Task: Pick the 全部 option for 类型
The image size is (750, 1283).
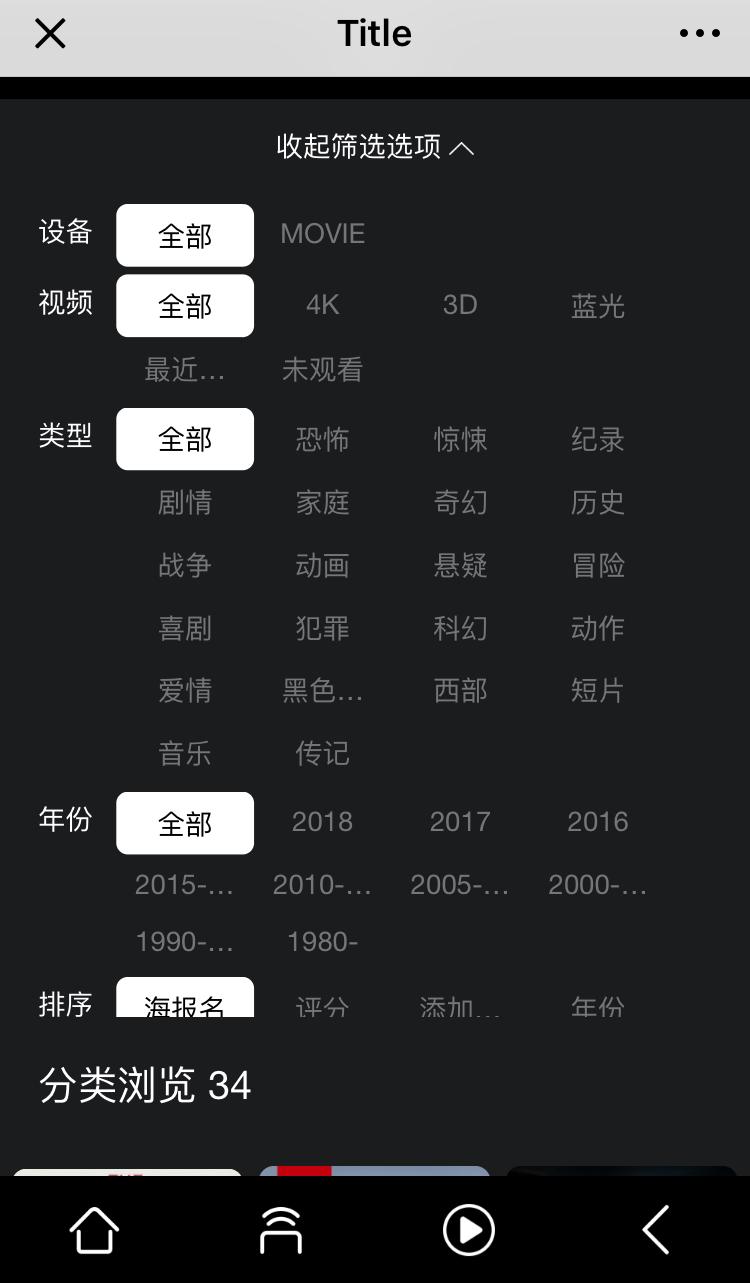Action: tap(184, 438)
